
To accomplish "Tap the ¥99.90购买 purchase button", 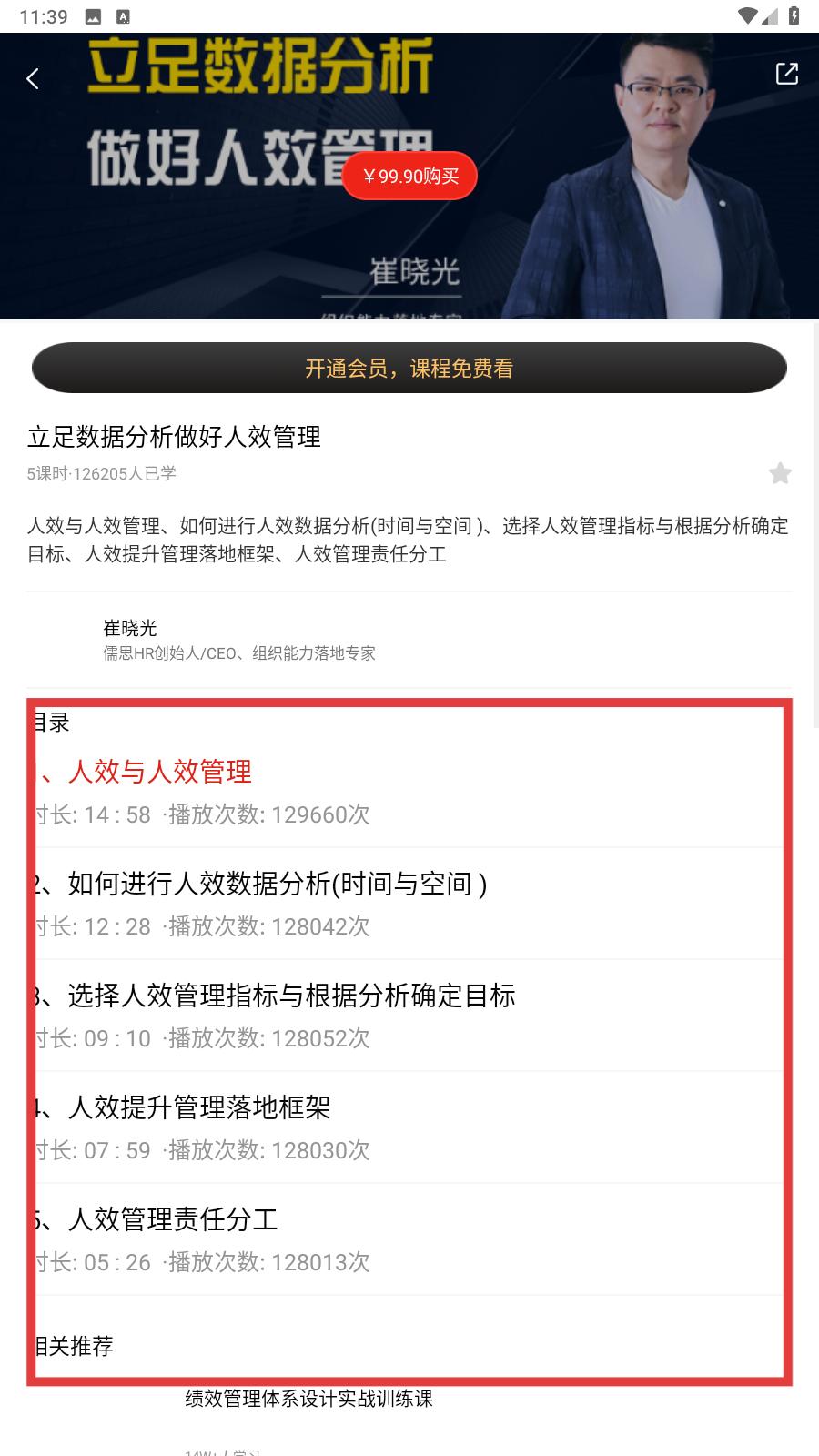I will [410, 176].
